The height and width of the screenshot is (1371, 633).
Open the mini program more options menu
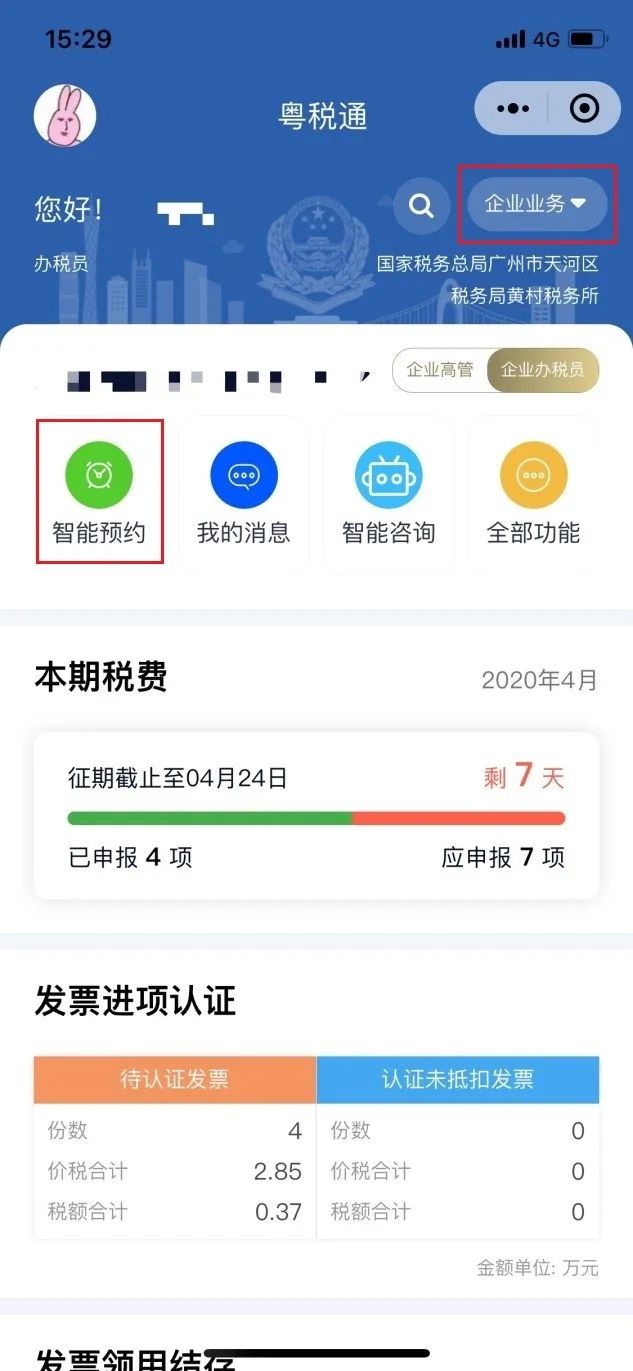point(512,109)
